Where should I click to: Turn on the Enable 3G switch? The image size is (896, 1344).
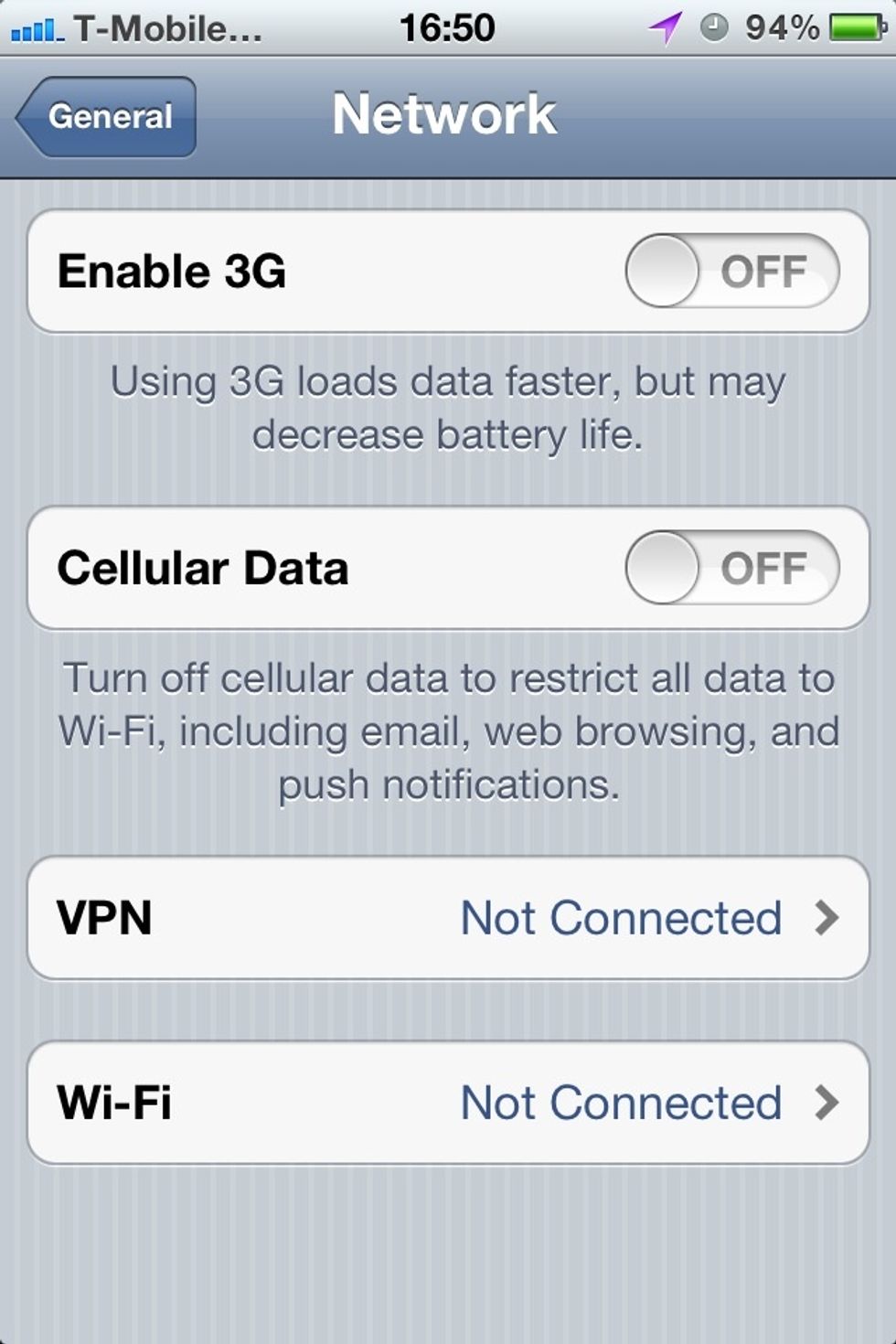pyautogui.click(x=731, y=271)
